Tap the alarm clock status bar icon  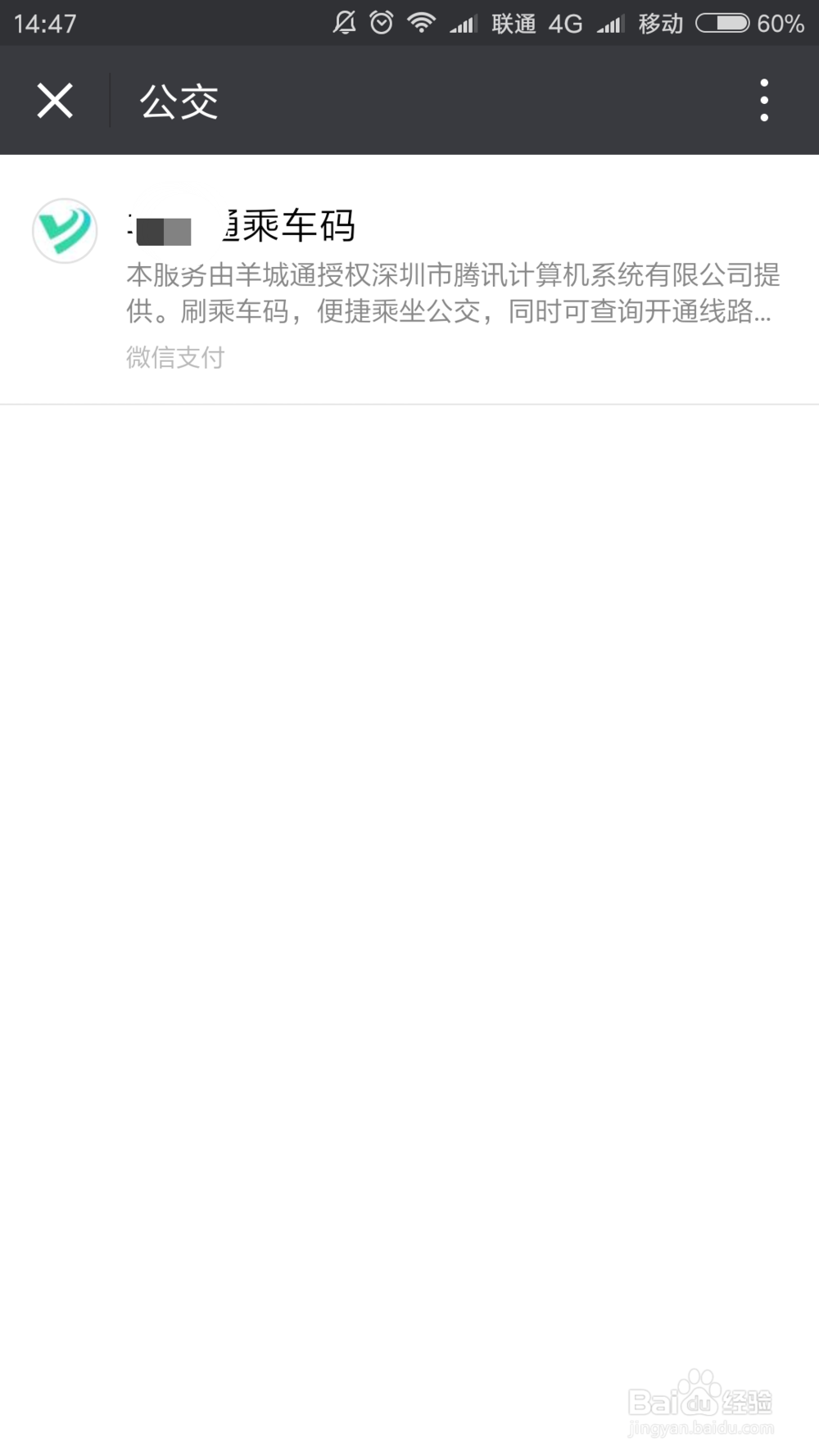[380, 22]
